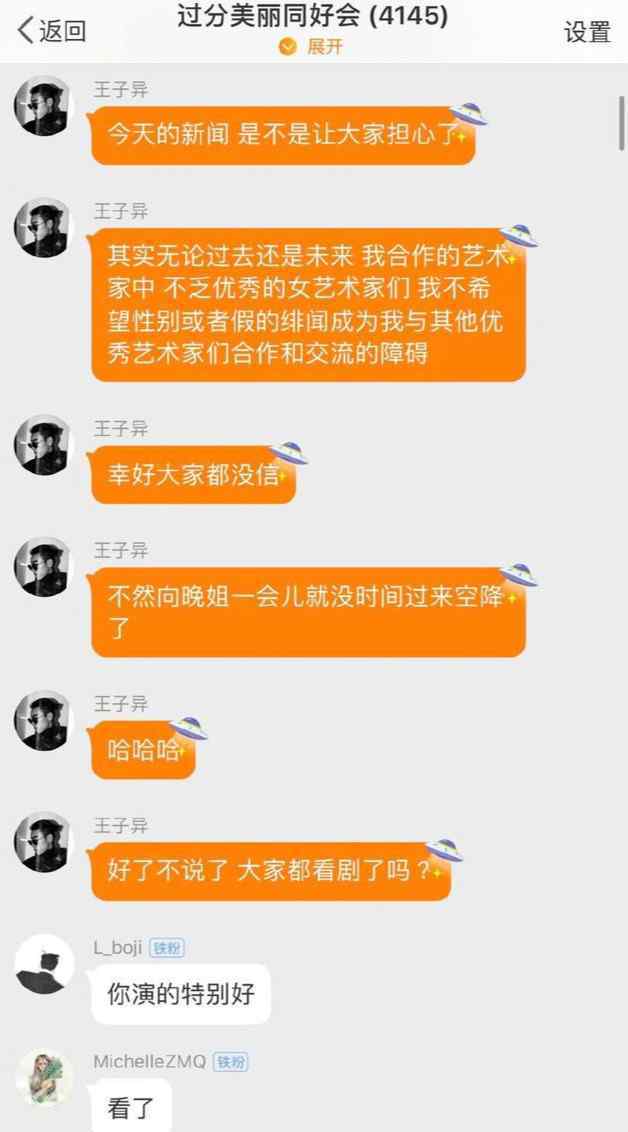This screenshot has width=628, height=1132.
Task: Tap 王子异's avatar beside 哈哈哈 message
Action: (x=44, y=721)
